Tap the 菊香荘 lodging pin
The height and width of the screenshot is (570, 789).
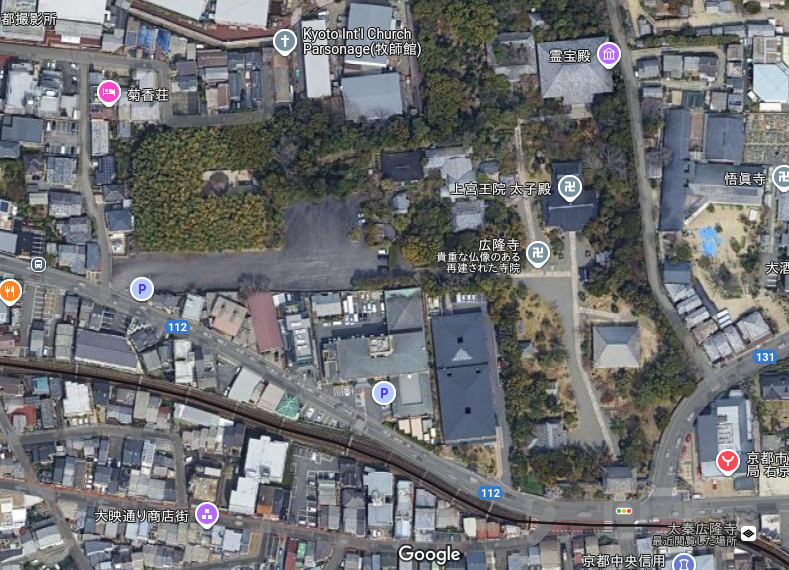(x=109, y=93)
